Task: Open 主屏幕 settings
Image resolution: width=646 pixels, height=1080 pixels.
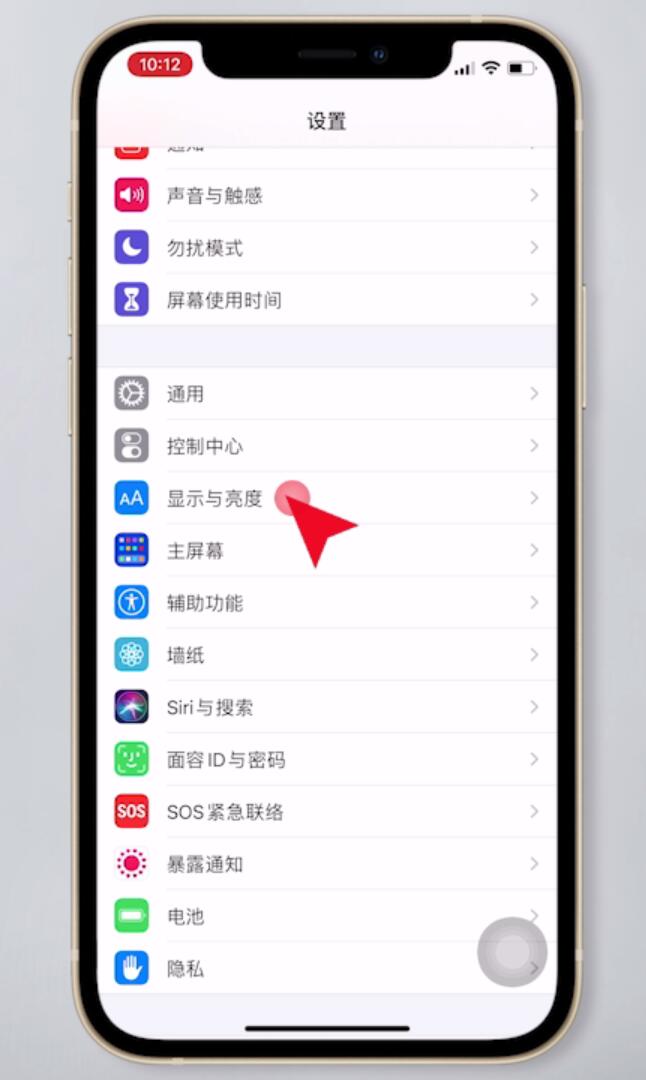Action: pyautogui.click(x=327, y=551)
